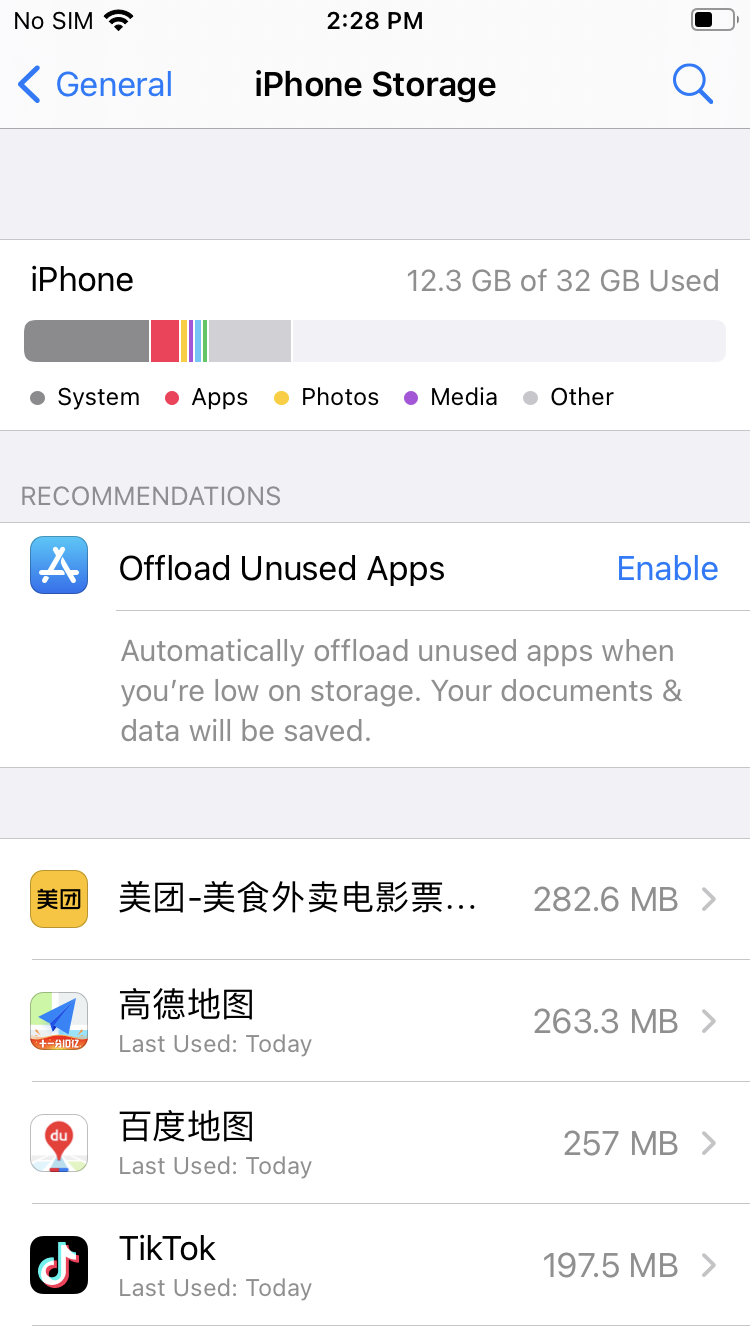750x1334 pixels.
Task: Open 百度地图 storage details
Action: (375, 1143)
